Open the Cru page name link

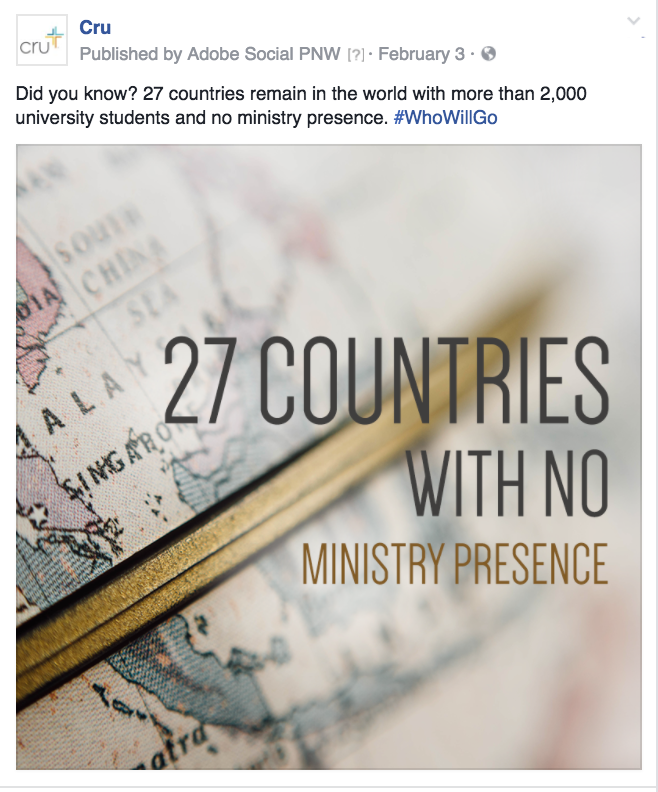(95, 27)
